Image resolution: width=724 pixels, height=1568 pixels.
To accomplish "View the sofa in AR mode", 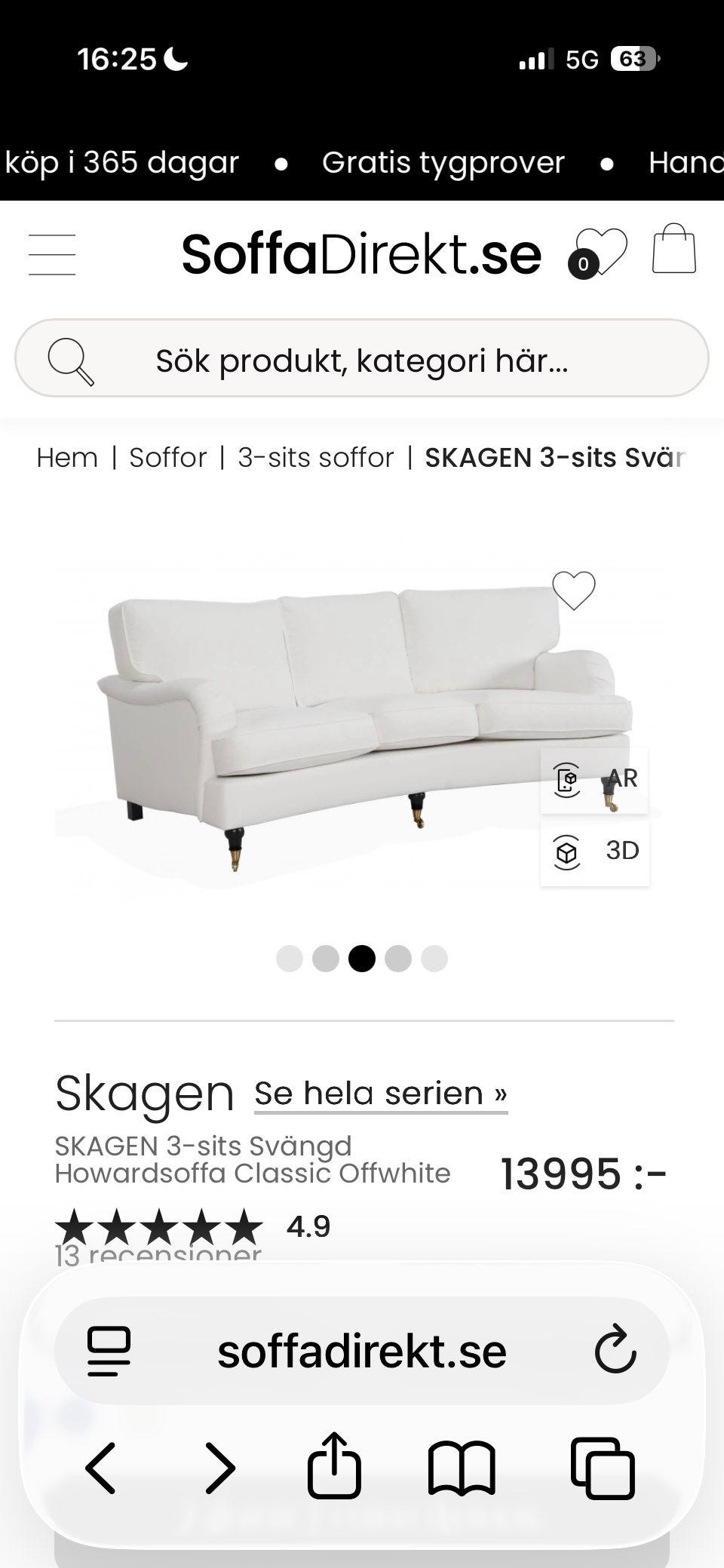I will (x=596, y=779).
